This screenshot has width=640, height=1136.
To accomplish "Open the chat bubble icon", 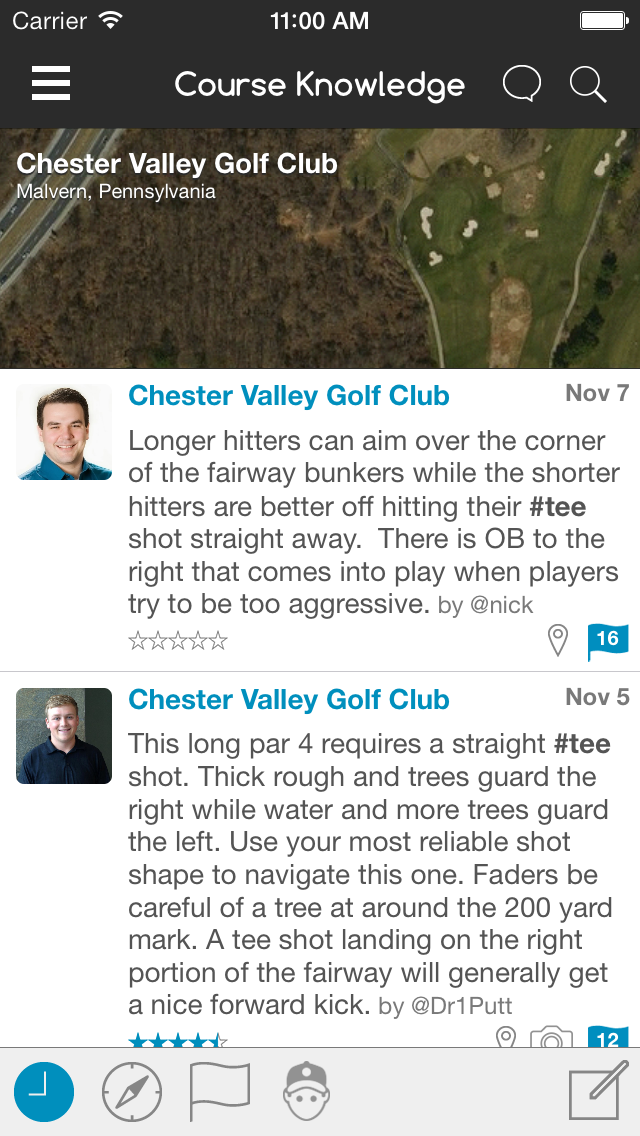I will [521, 85].
